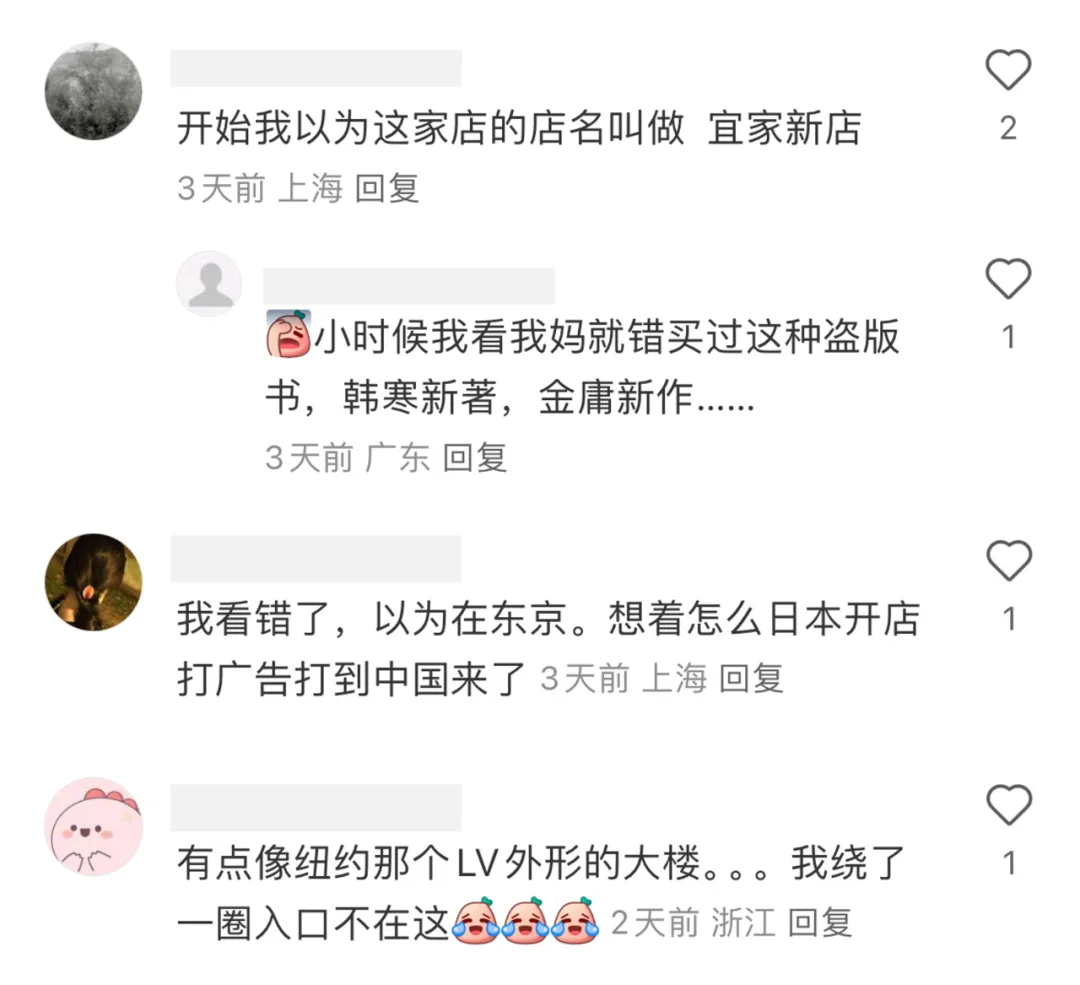Like the comment about 宜家新店
The image size is (1080, 985).
tap(1008, 71)
